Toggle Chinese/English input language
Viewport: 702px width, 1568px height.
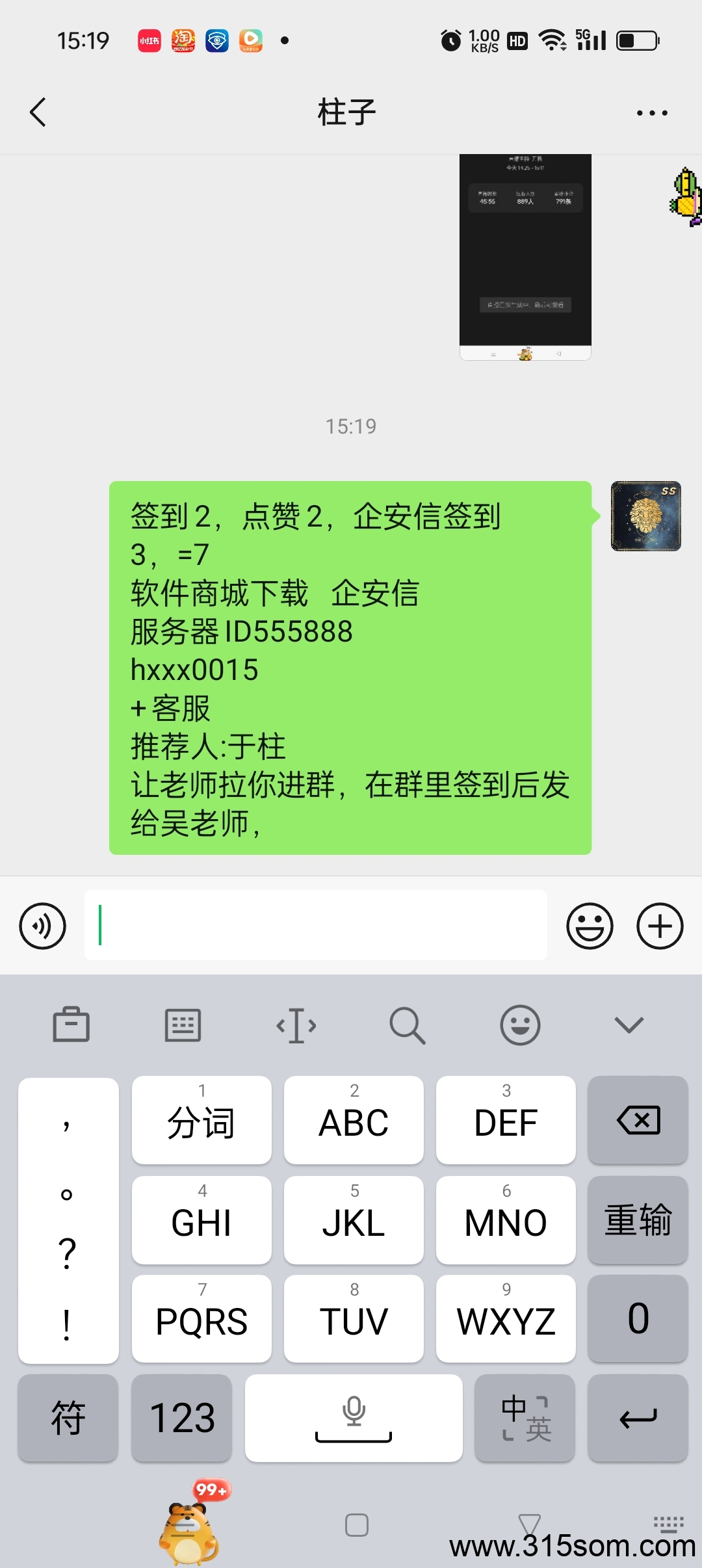525,1418
